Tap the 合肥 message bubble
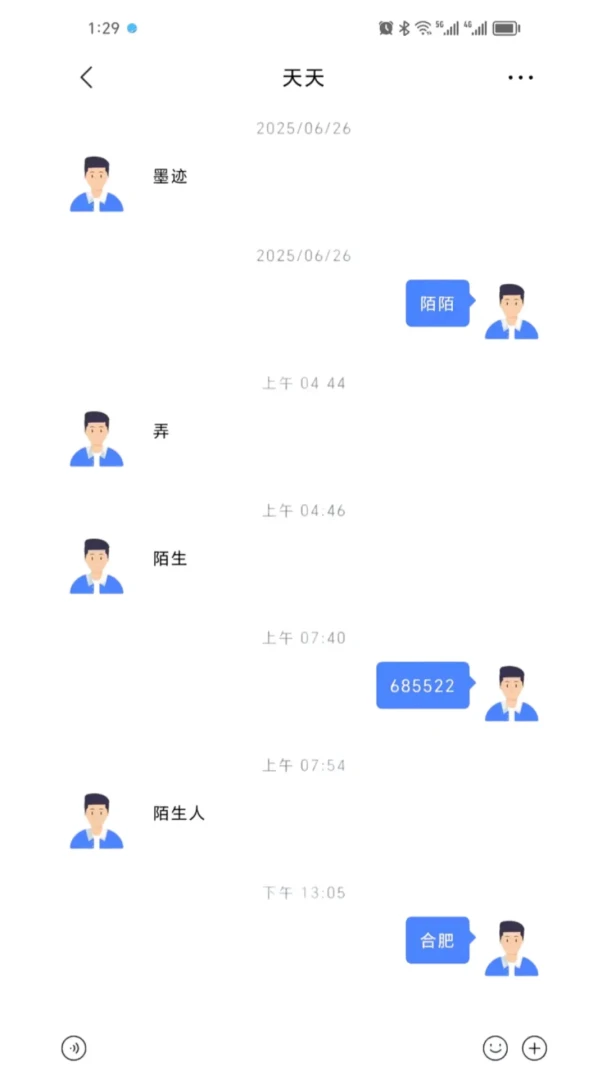The height and width of the screenshot is (1080, 607). click(439, 940)
